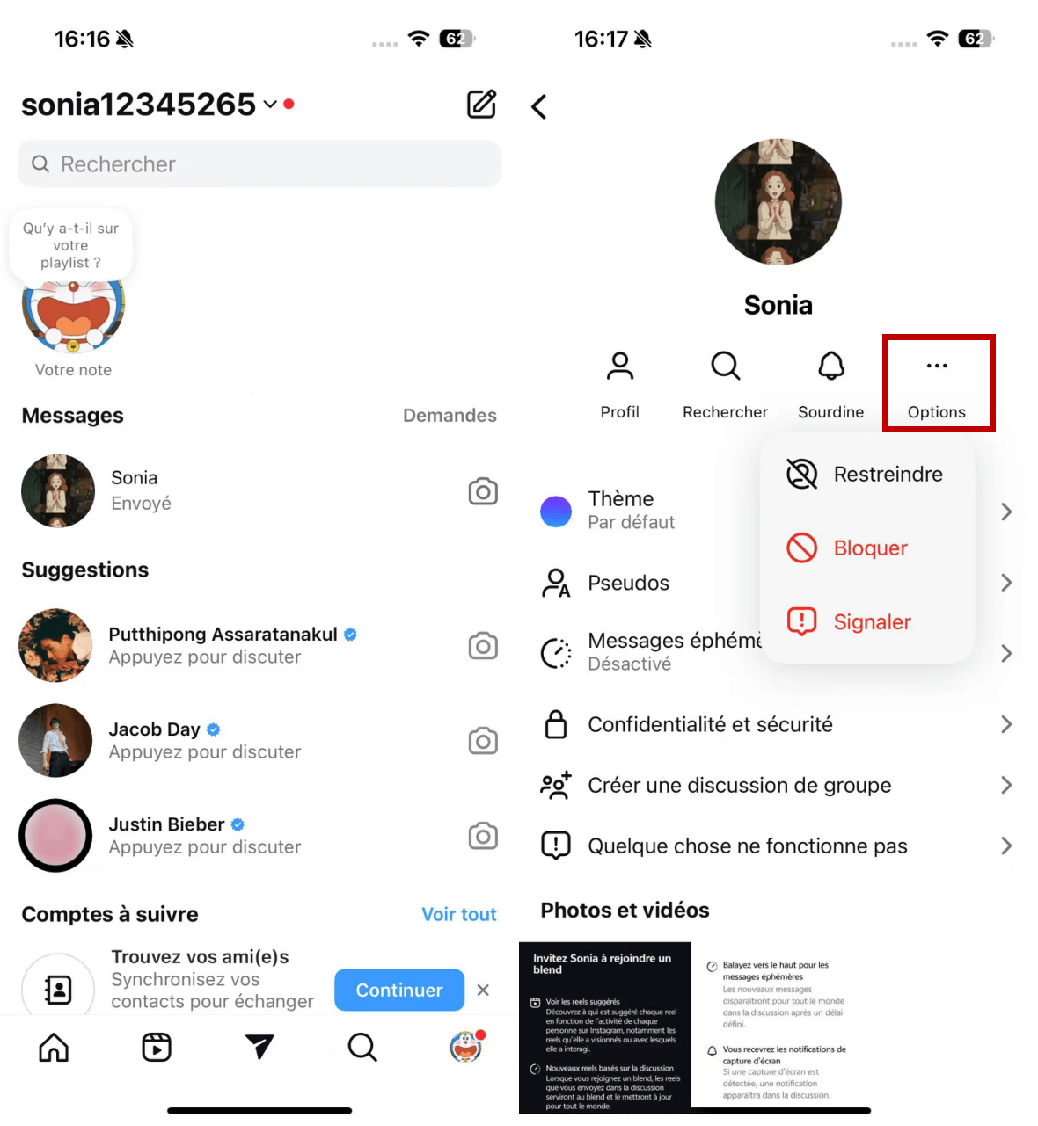Tap Voir tout for accounts to follow

[x=458, y=914]
